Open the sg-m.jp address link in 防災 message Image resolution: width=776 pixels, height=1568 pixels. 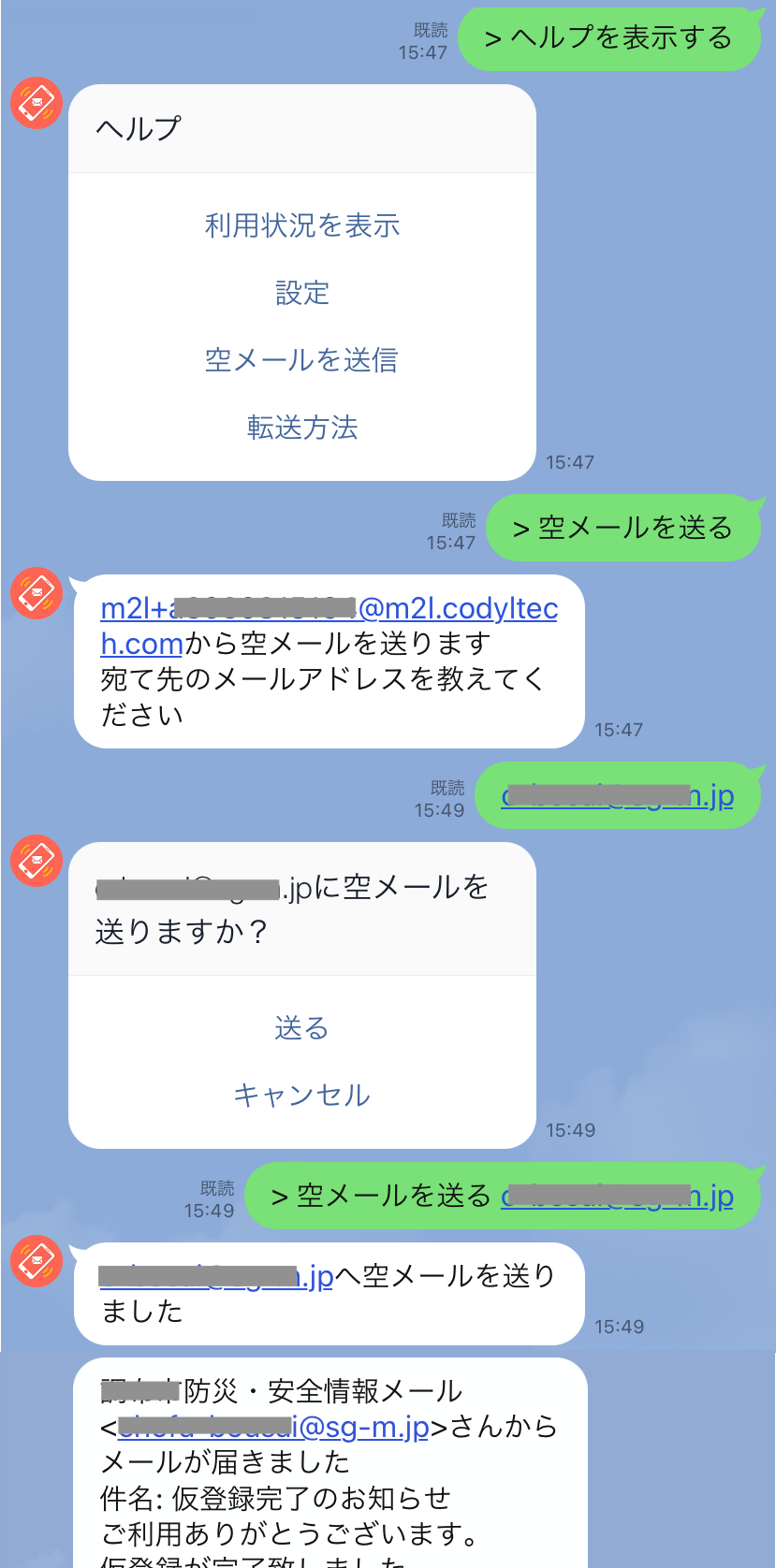273,1427
